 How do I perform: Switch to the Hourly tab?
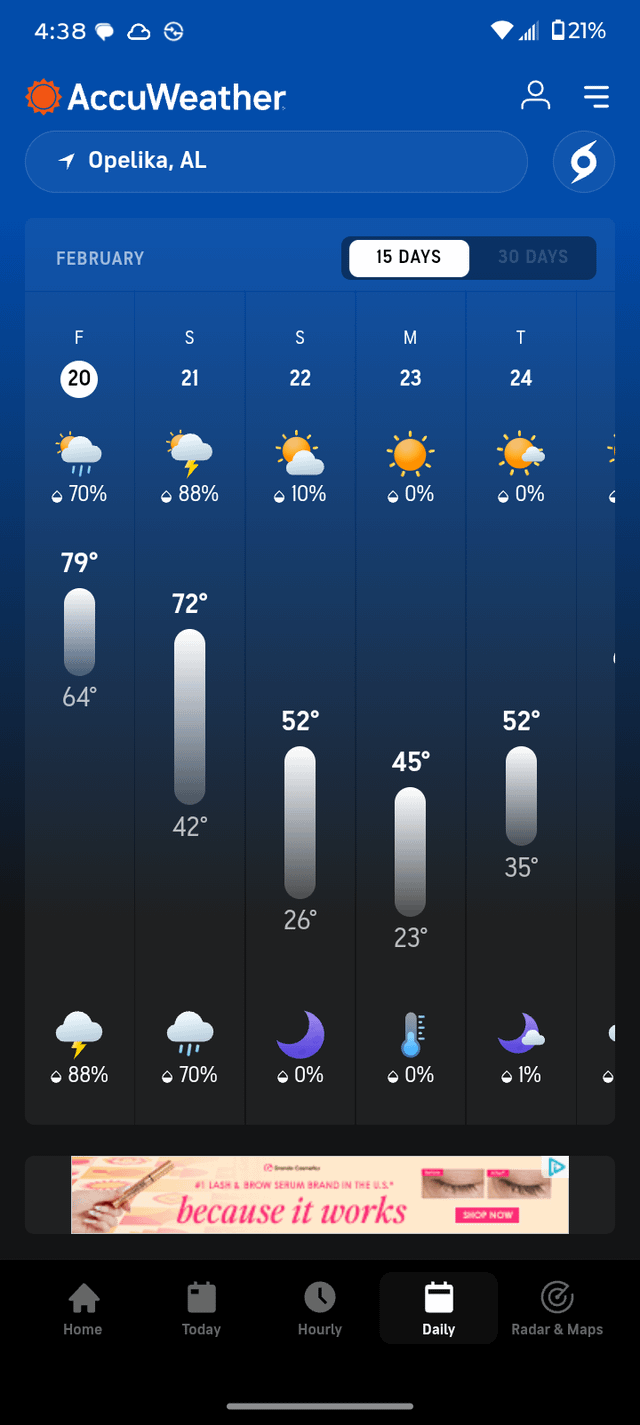click(320, 1308)
